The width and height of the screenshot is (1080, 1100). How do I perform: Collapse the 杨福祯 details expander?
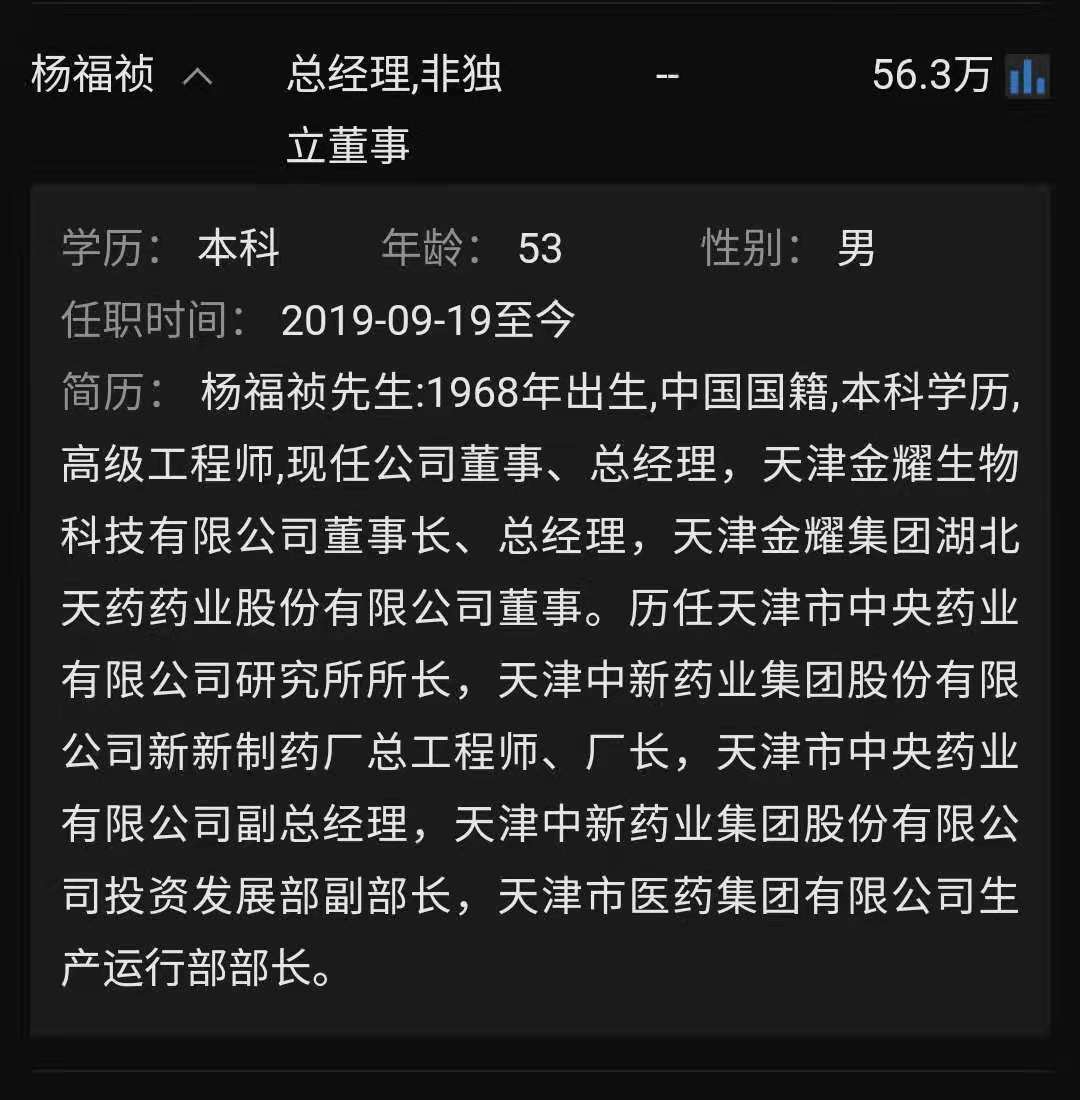tap(198, 77)
